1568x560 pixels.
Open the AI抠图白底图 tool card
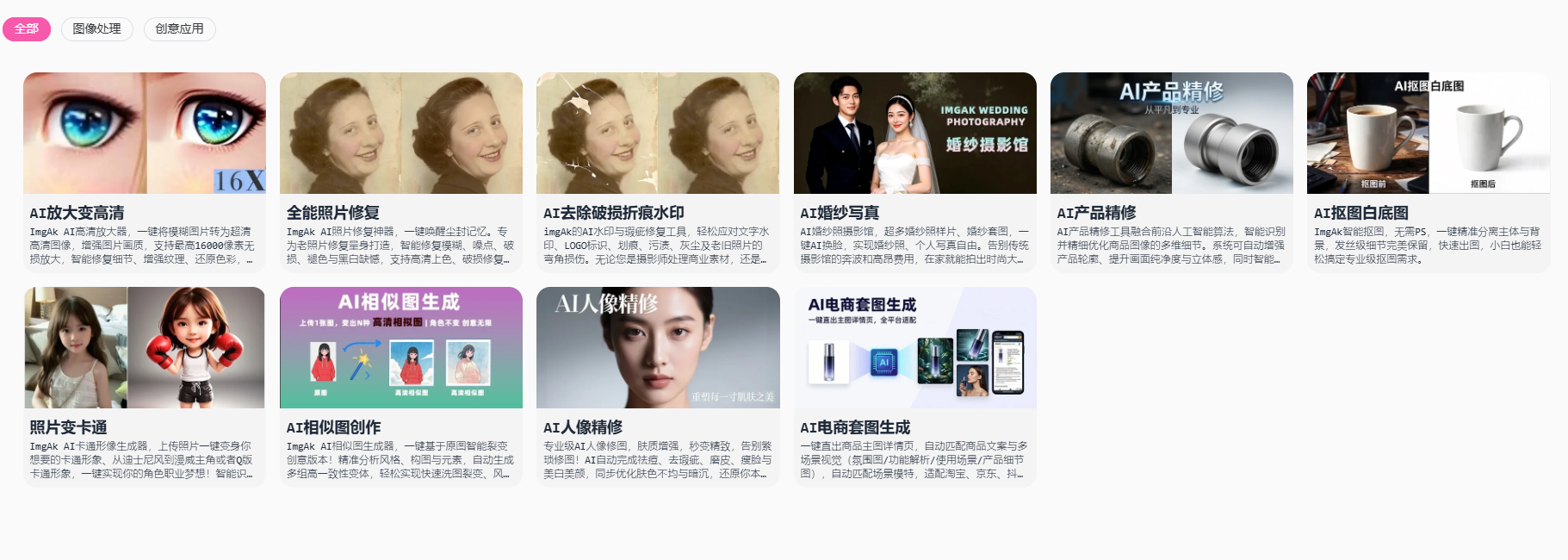click(x=1428, y=171)
